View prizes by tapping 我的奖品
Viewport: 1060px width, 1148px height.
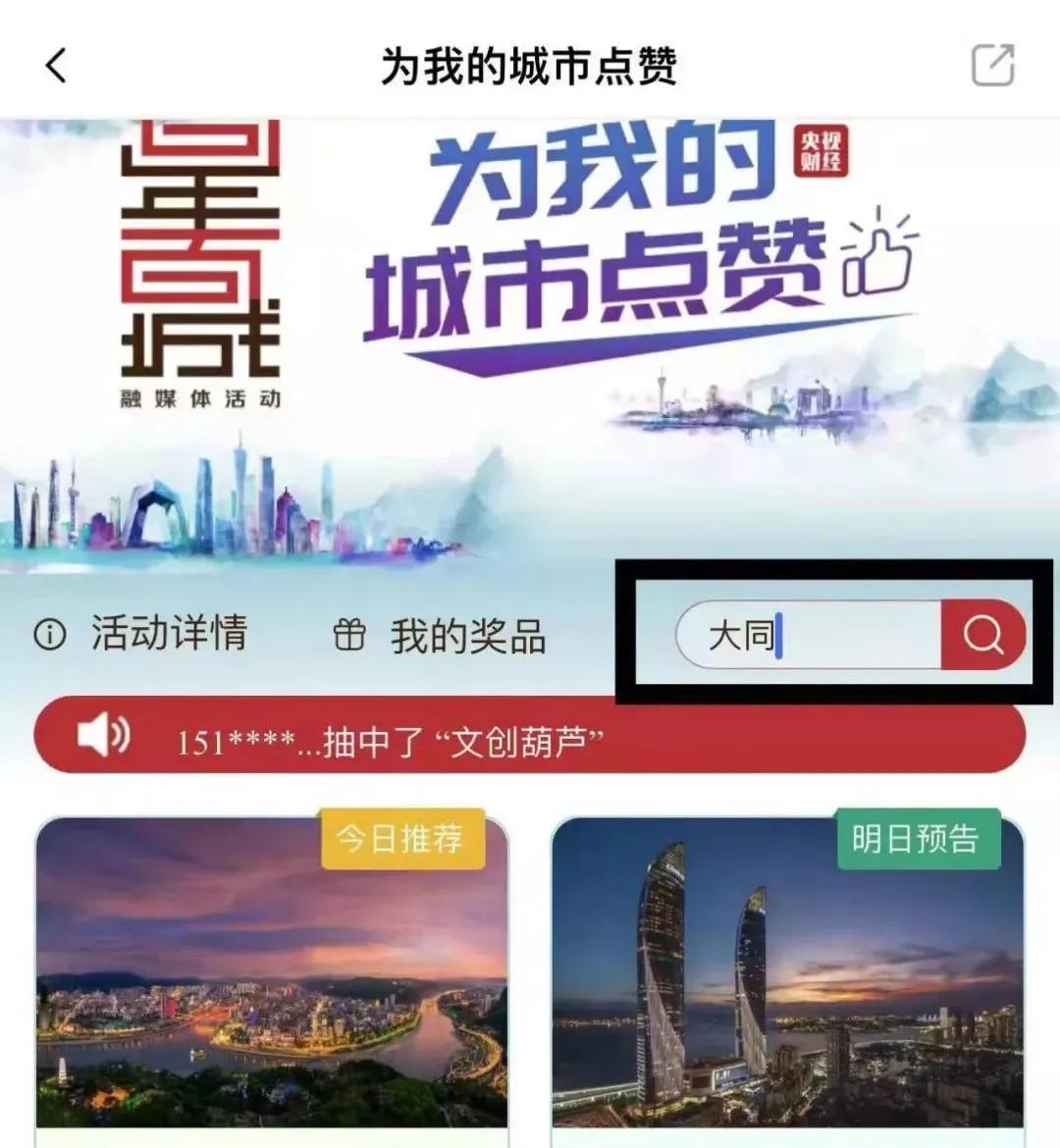pyautogui.click(x=469, y=636)
